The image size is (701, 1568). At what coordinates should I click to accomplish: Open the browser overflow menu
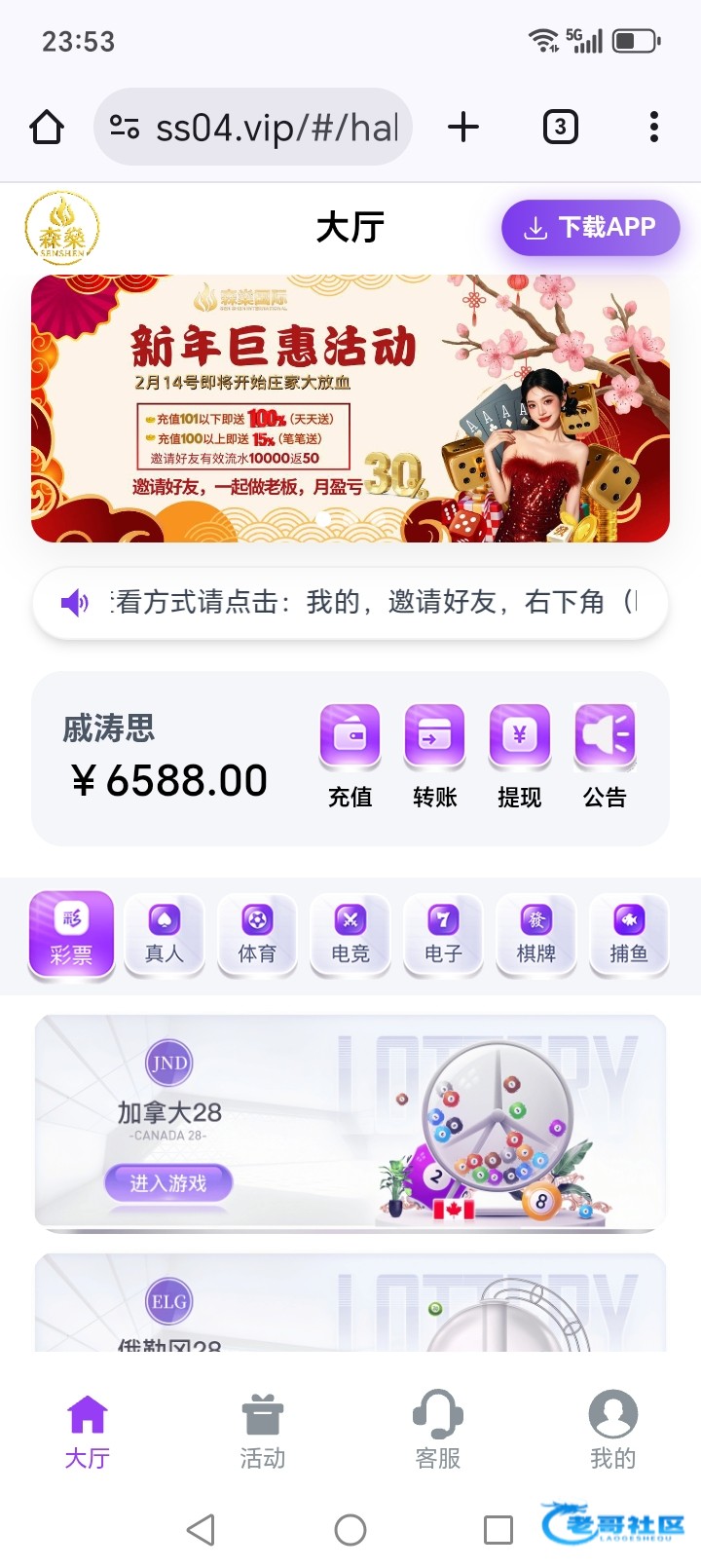(x=653, y=127)
